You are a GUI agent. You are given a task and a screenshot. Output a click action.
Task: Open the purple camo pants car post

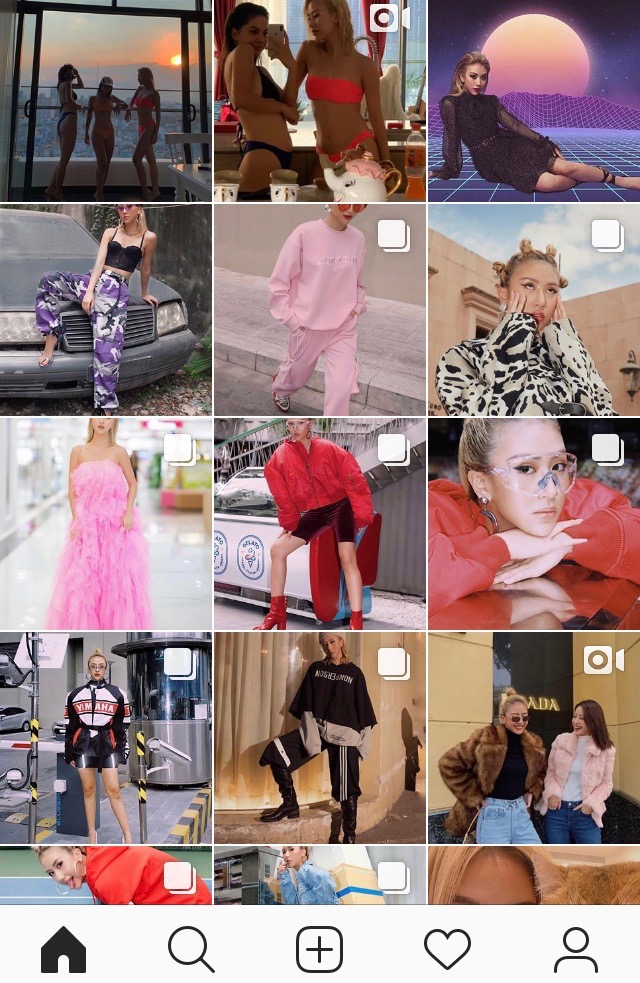[106, 310]
